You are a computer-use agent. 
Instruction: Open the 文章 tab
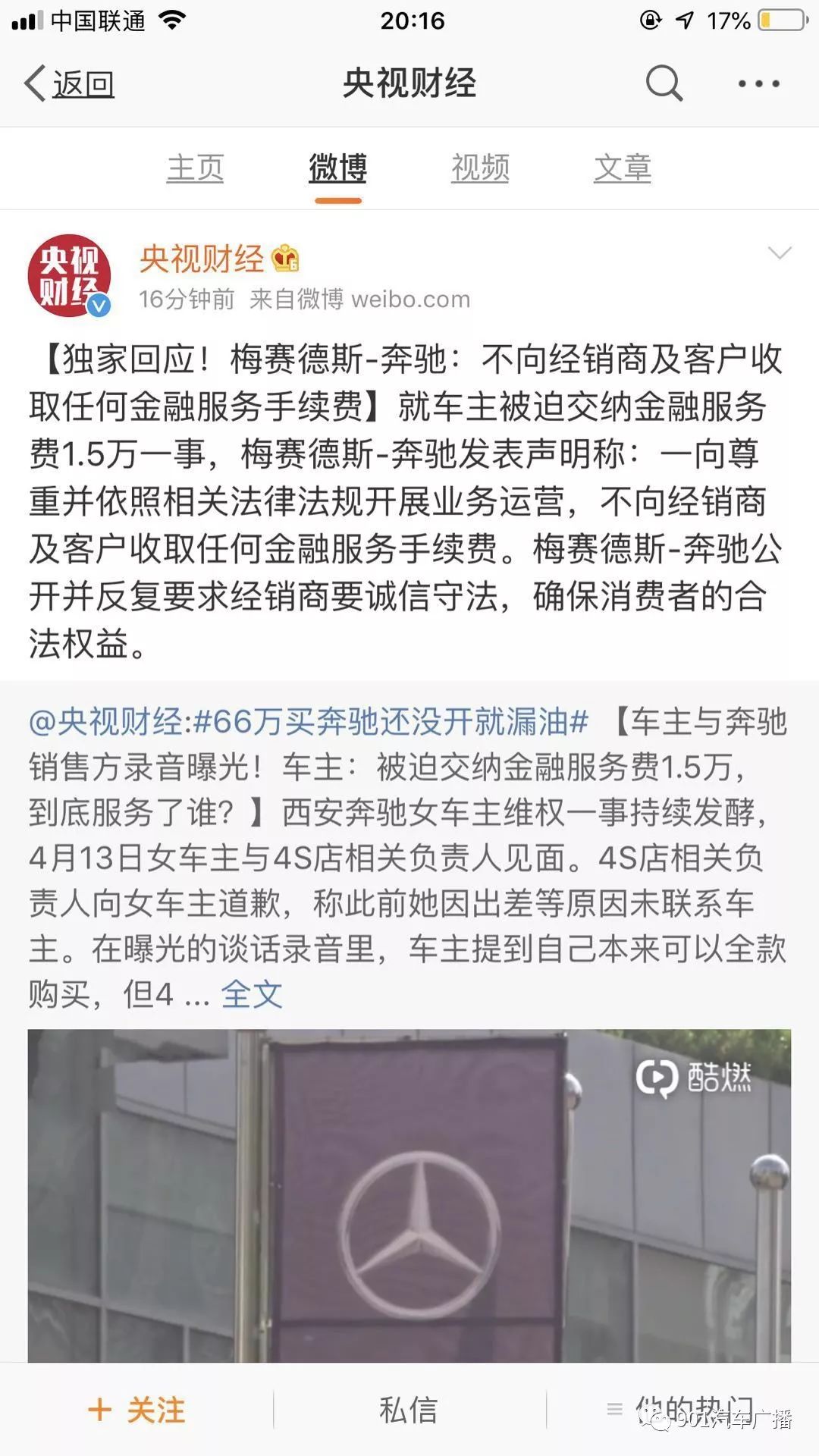click(623, 168)
